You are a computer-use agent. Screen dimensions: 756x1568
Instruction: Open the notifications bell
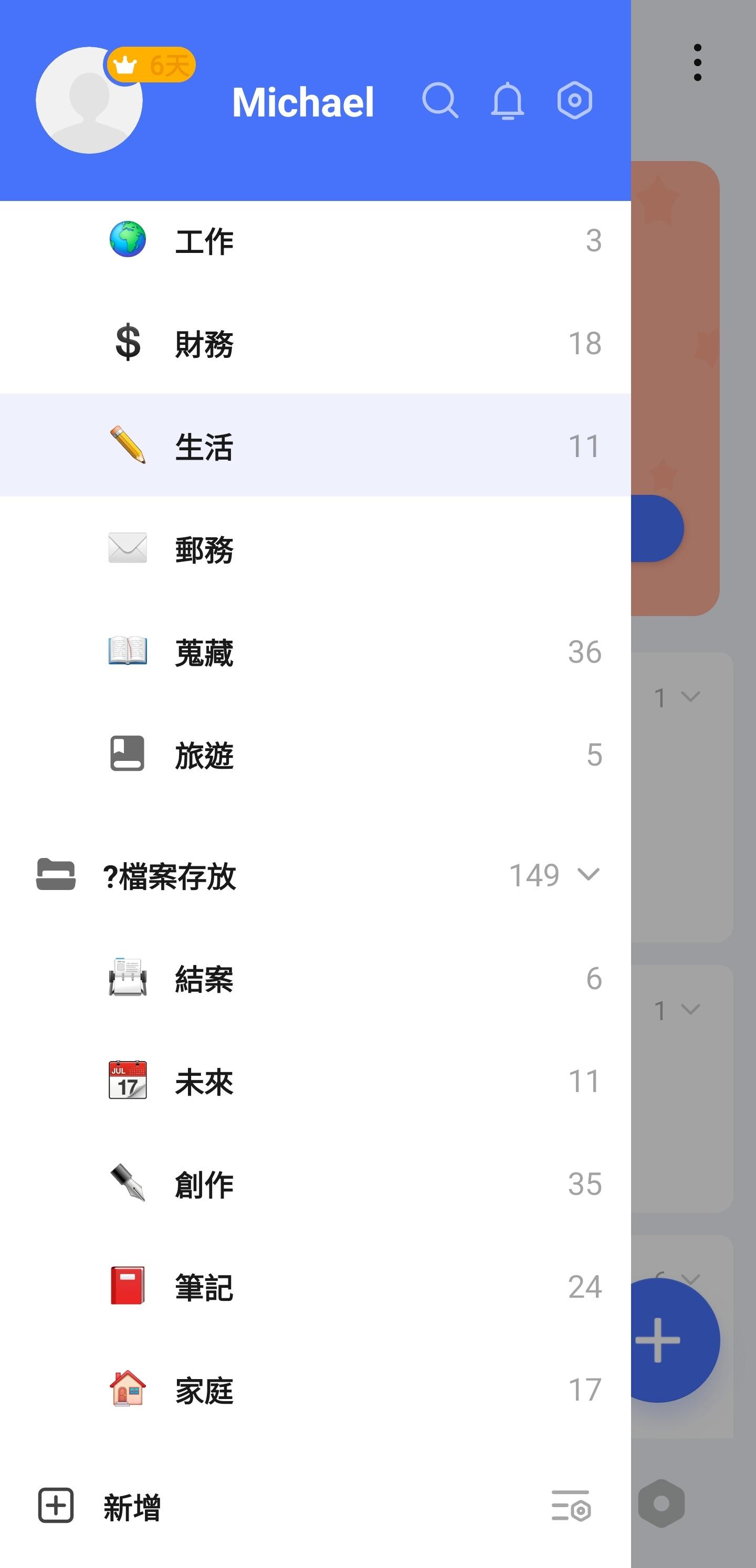tap(507, 100)
